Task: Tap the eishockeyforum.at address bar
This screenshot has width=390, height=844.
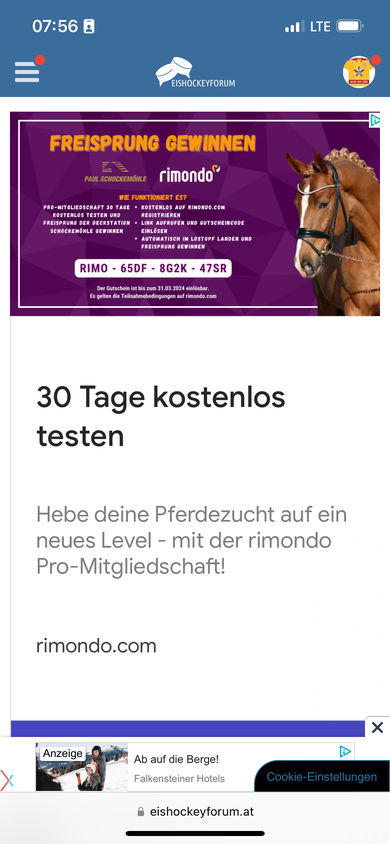Action: (x=195, y=812)
